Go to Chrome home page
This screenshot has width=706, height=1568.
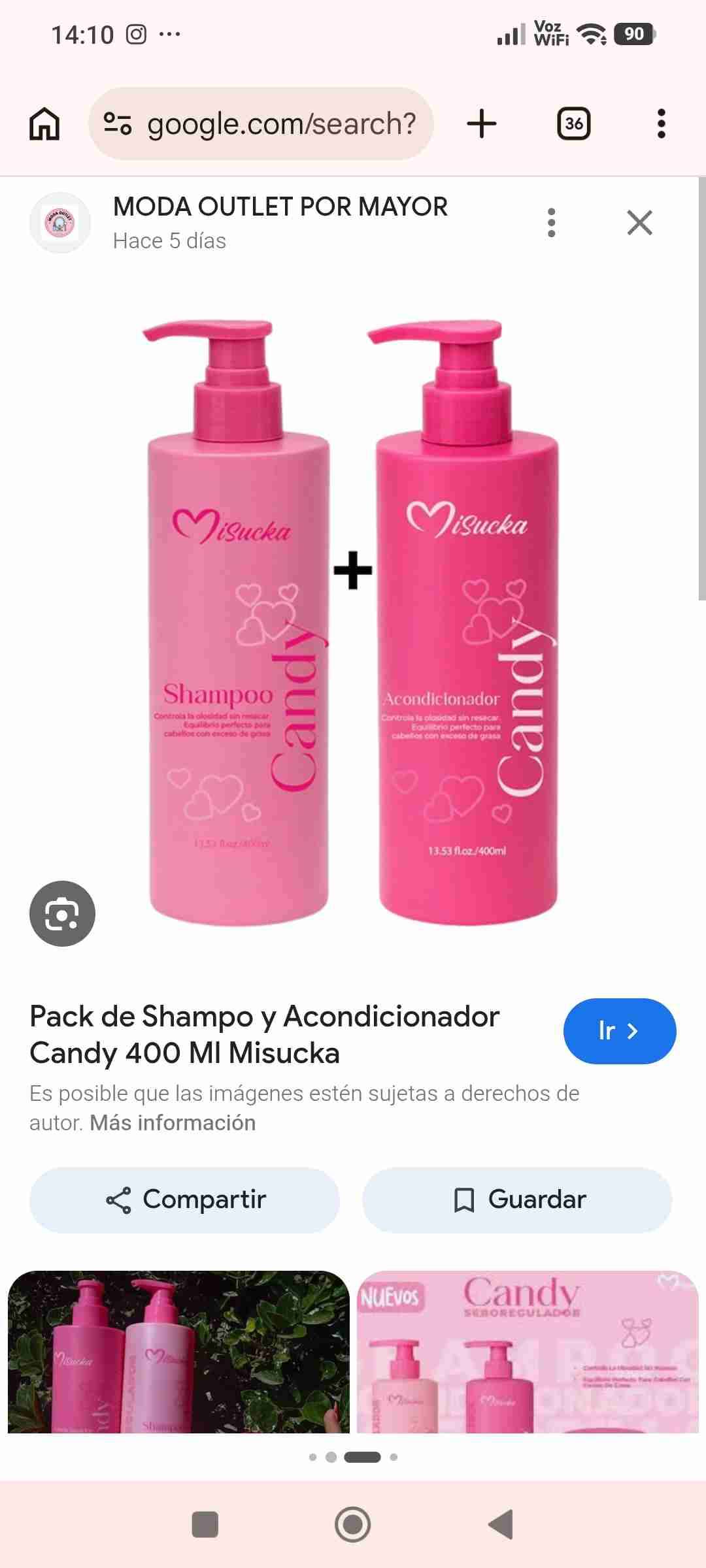(x=44, y=123)
